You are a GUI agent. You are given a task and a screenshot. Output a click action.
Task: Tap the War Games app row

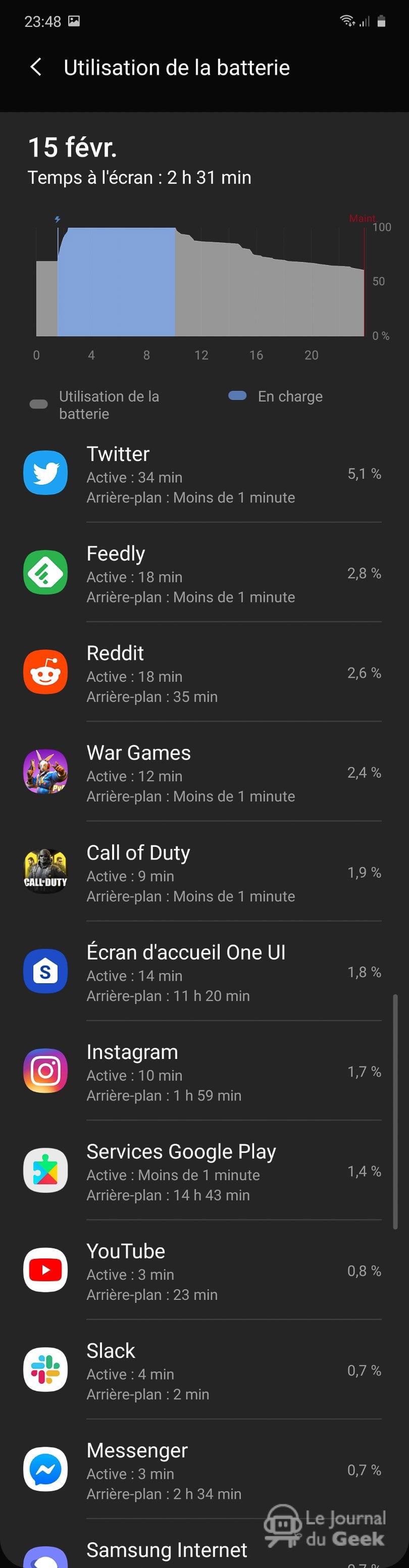point(203,774)
